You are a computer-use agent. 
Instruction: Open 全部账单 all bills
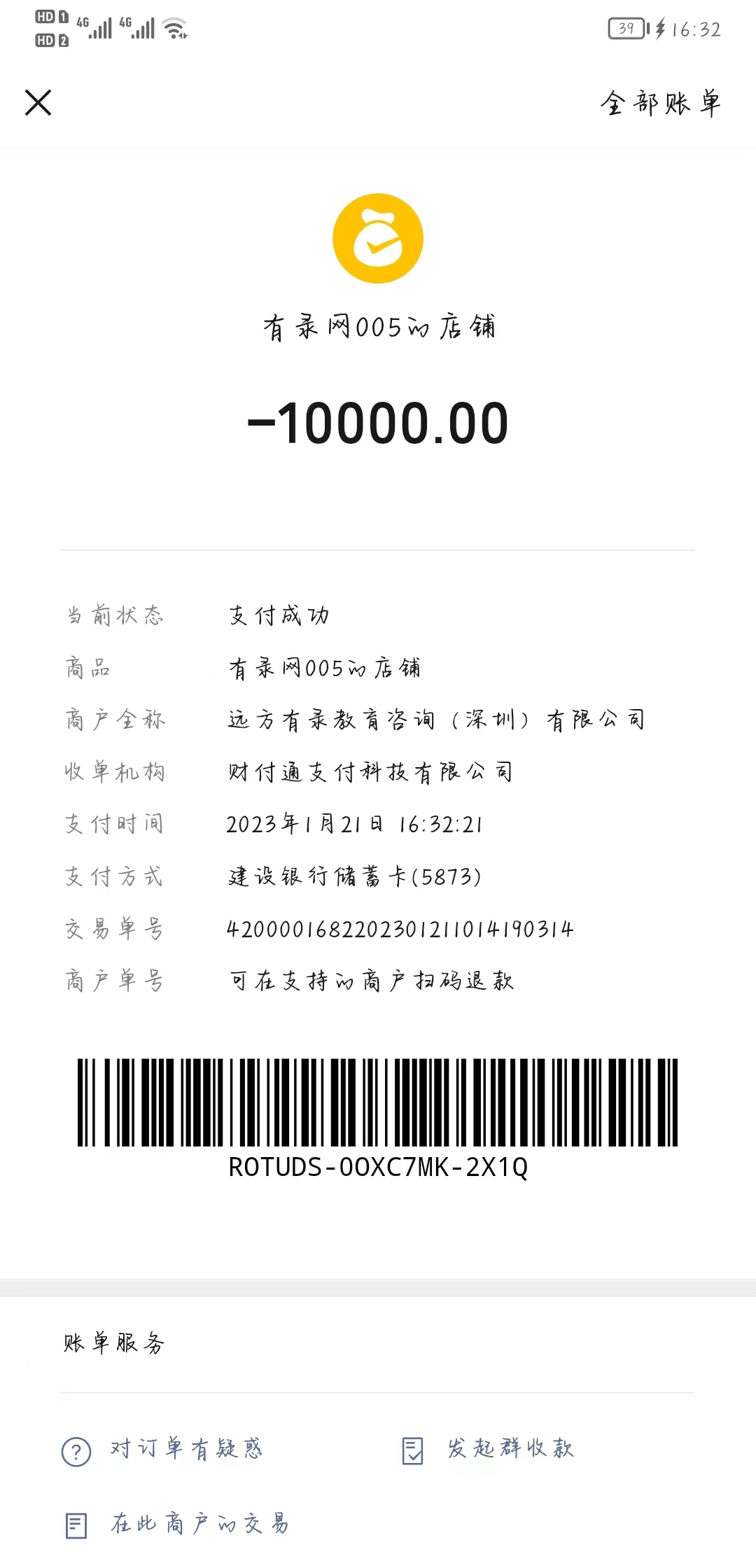660,104
